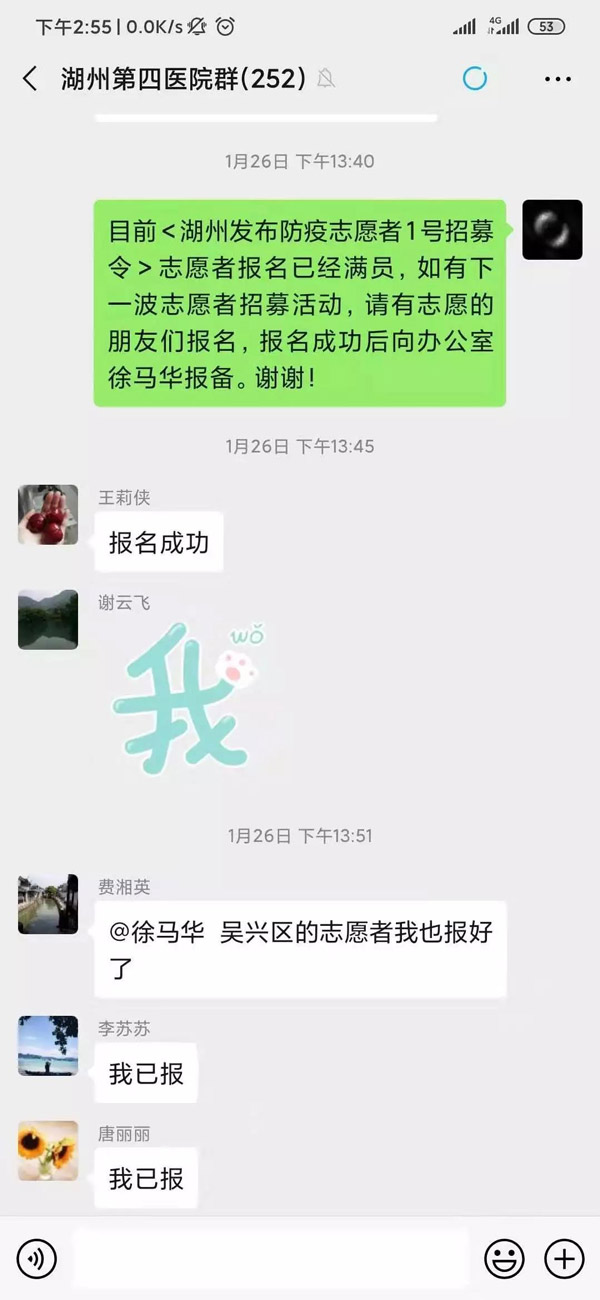
Task: View 谢云飞's profile avatar
Action: click(48, 620)
